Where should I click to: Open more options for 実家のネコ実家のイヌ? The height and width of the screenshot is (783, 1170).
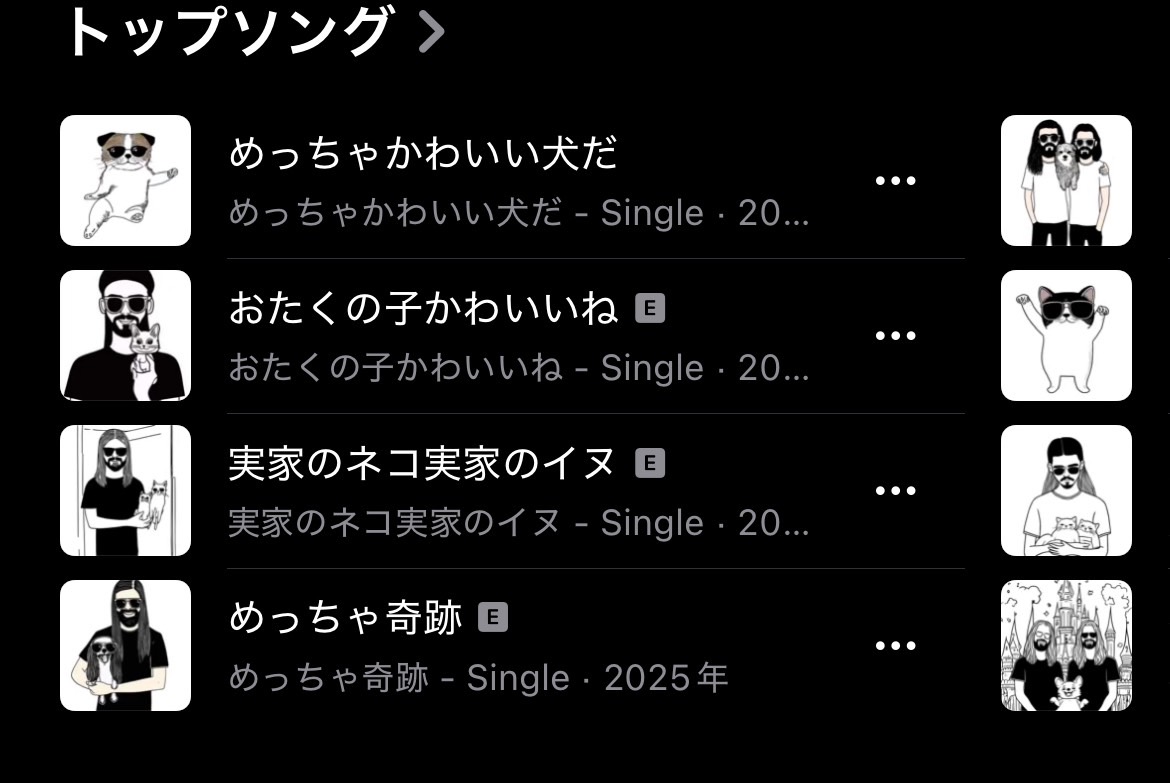tap(895, 491)
